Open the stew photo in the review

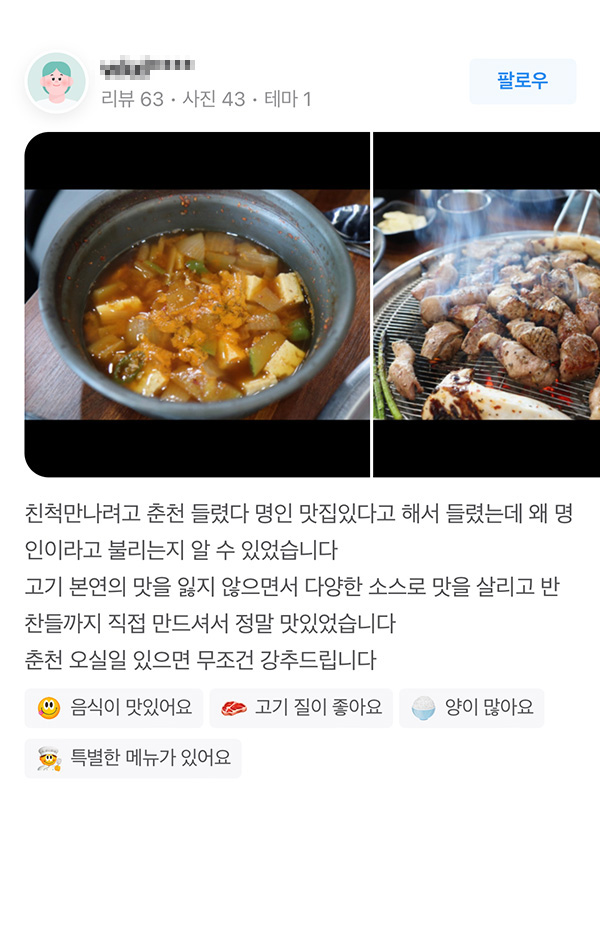197,304
